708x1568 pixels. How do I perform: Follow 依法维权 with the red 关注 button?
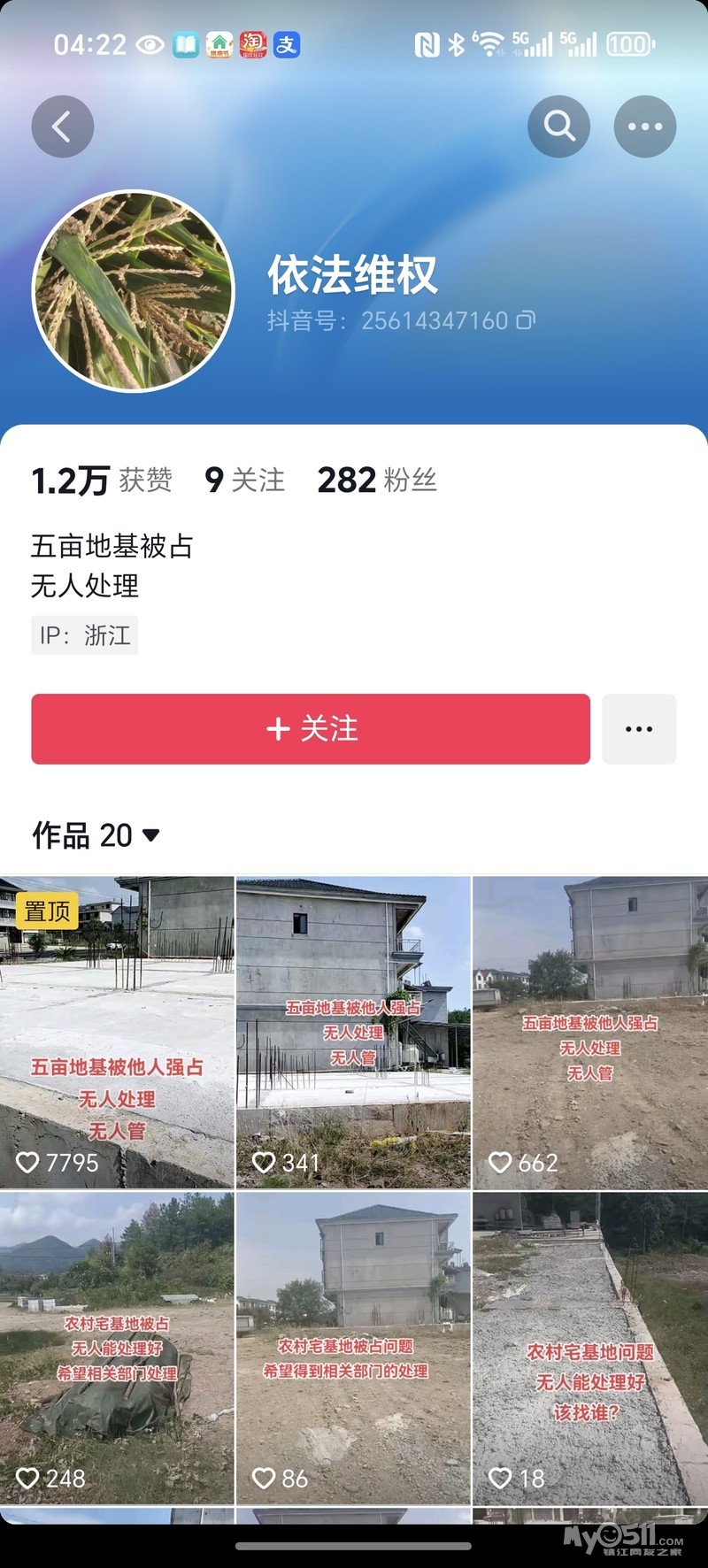tap(311, 729)
